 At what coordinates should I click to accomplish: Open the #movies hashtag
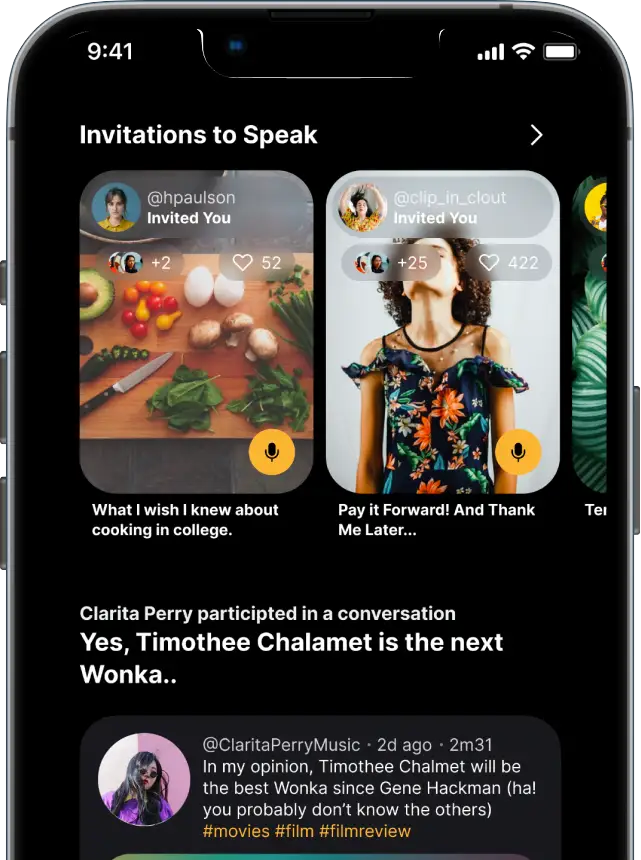[x=236, y=831]
